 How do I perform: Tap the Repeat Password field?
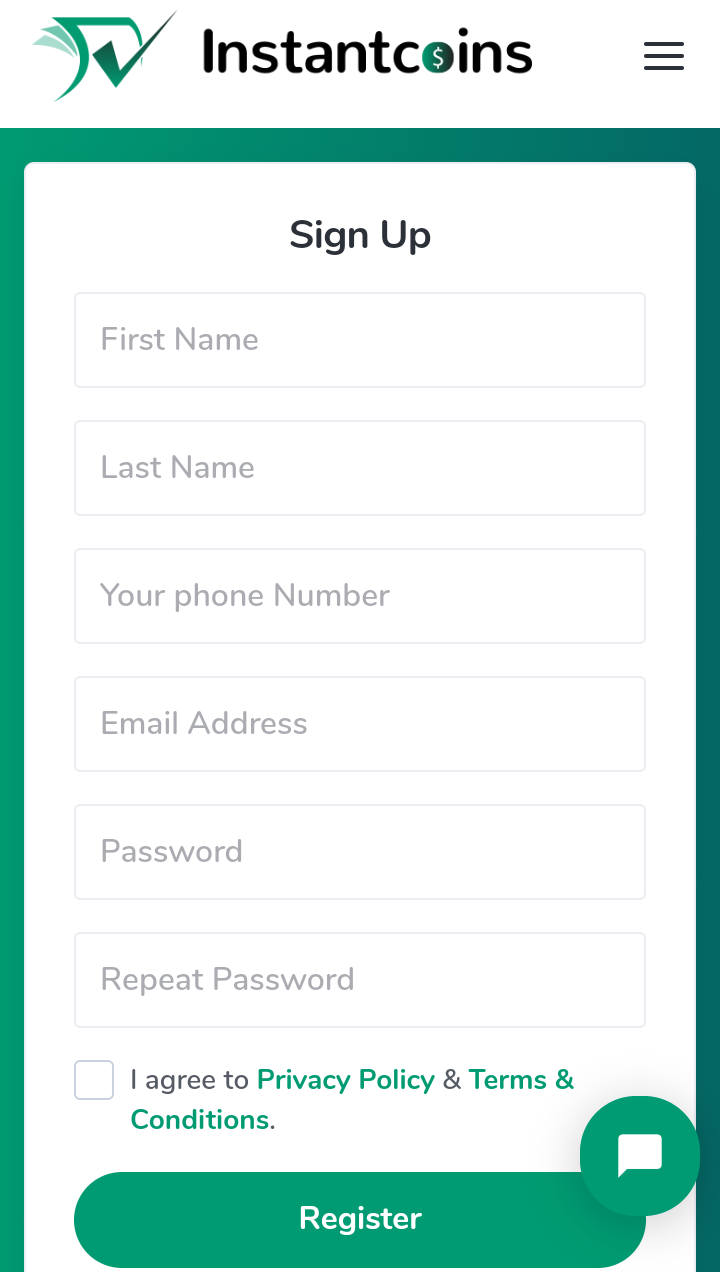coord(360,980)
